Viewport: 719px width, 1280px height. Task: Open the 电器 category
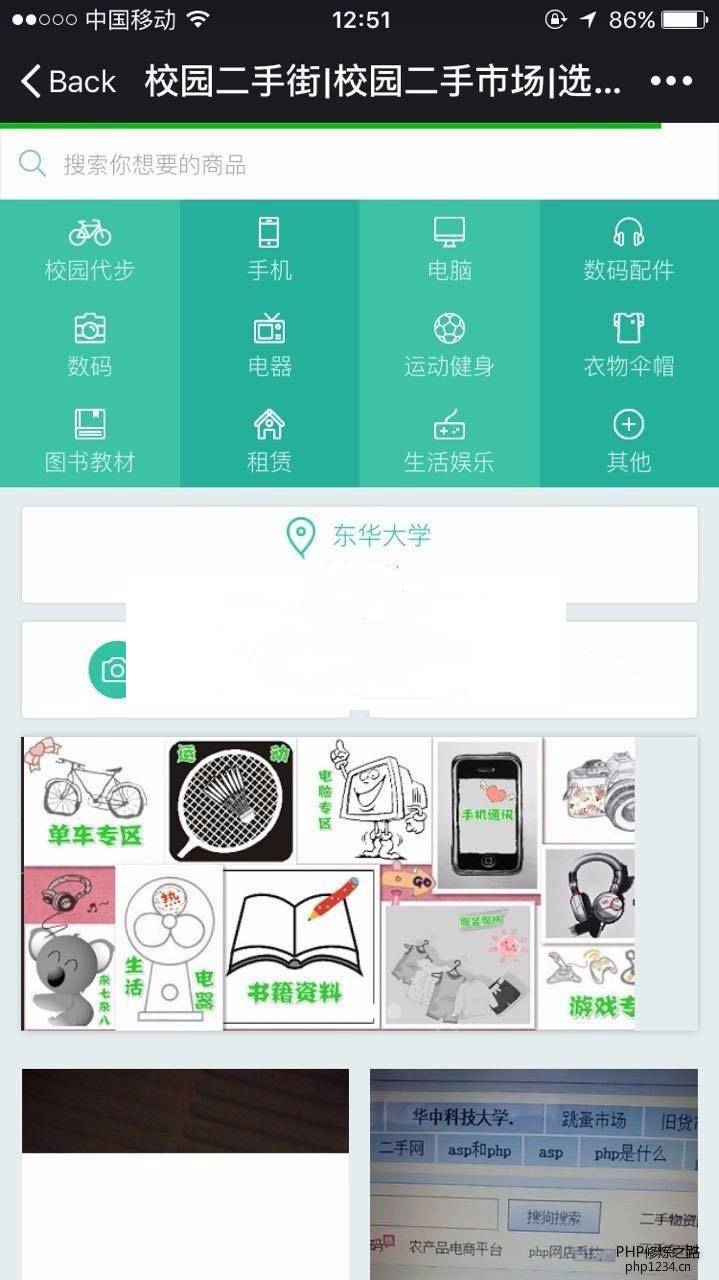click(269, 344)
